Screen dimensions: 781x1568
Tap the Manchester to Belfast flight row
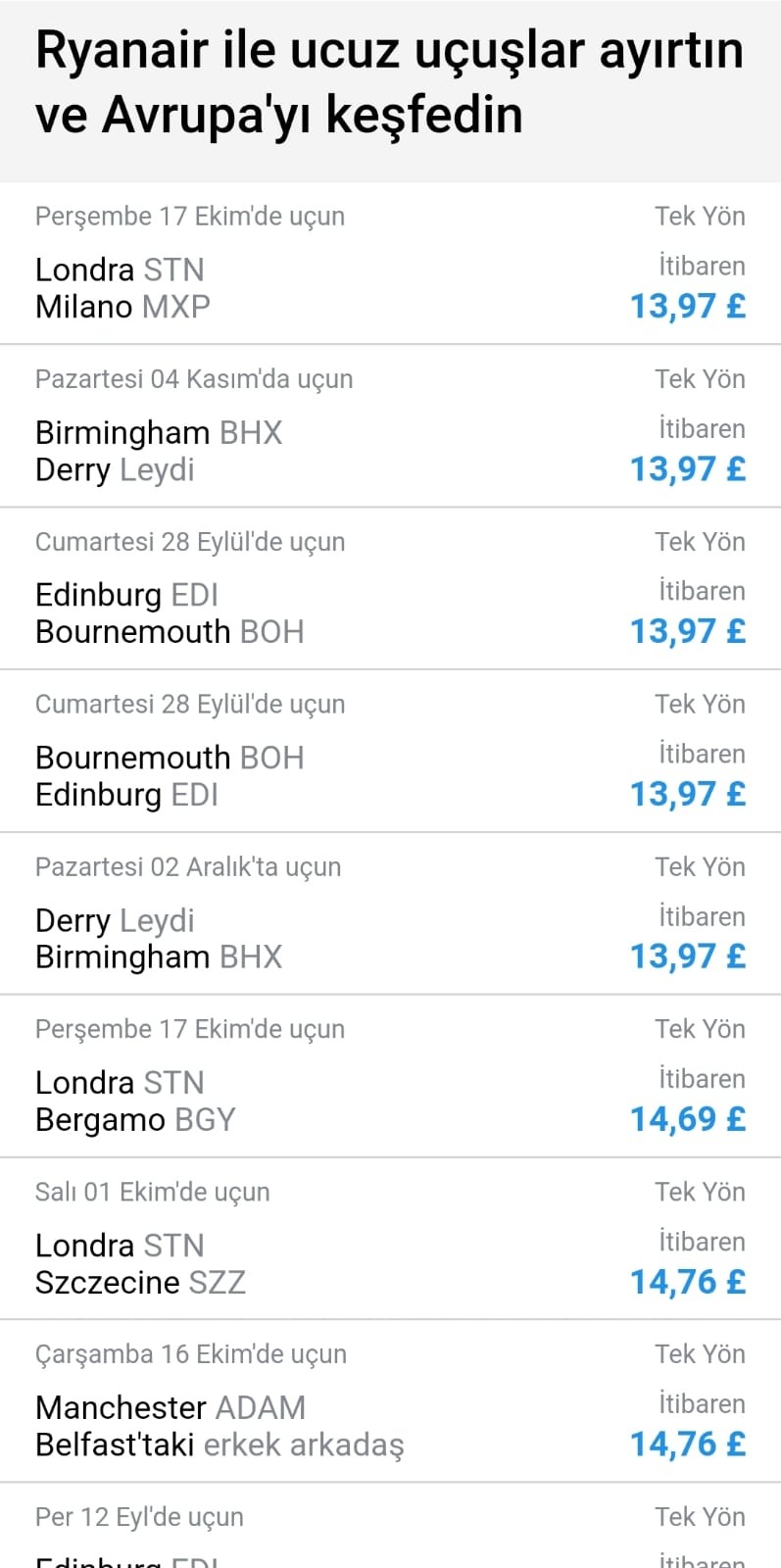(x=390, y=1401)
